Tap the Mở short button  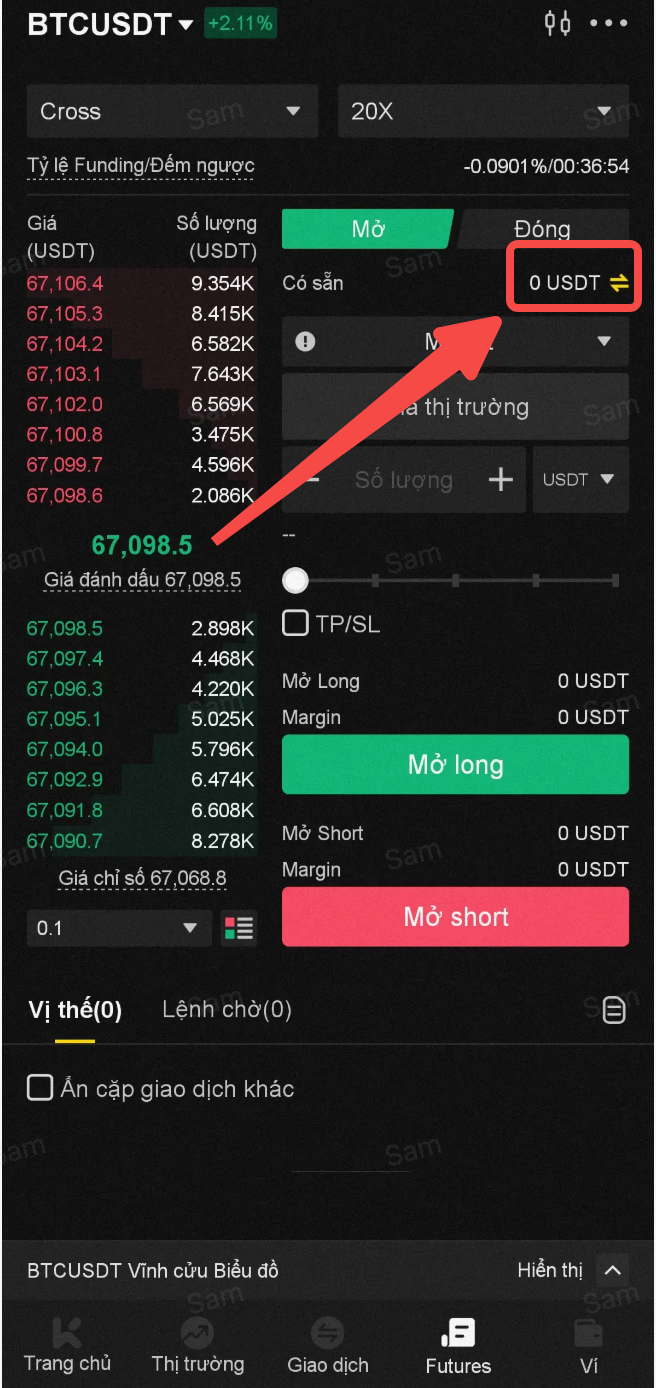(455, 917)
